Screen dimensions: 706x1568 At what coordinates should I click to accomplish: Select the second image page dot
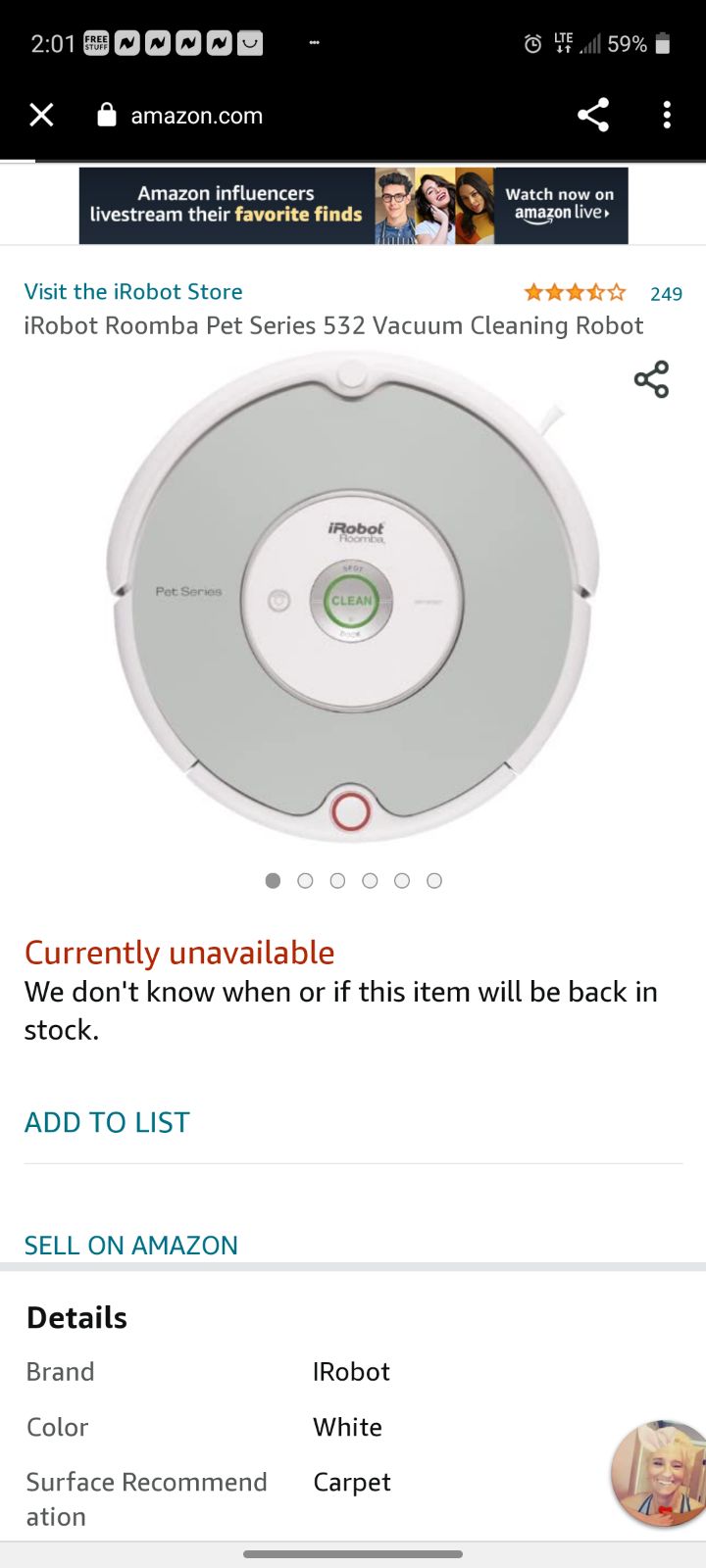click(305, 881)
